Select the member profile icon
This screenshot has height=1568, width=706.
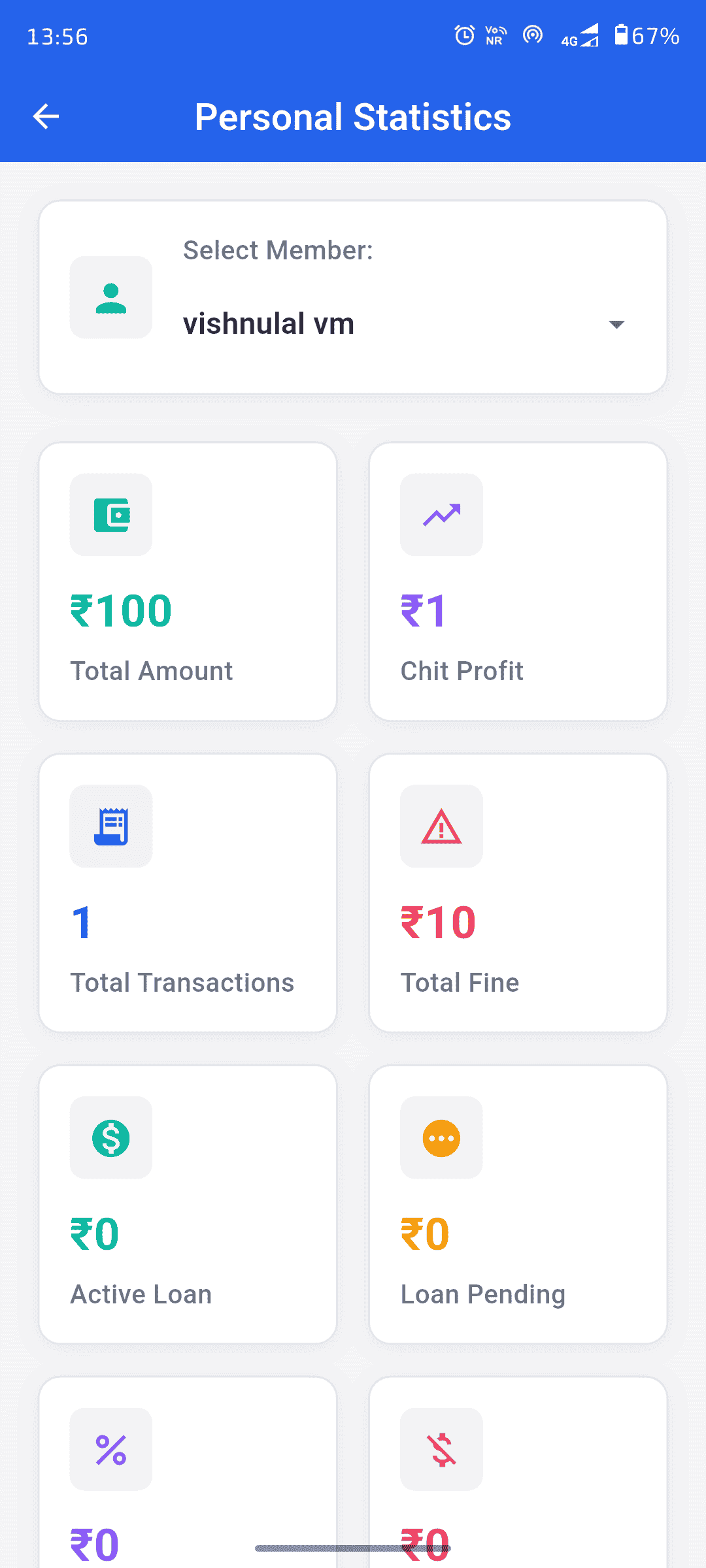110,297
